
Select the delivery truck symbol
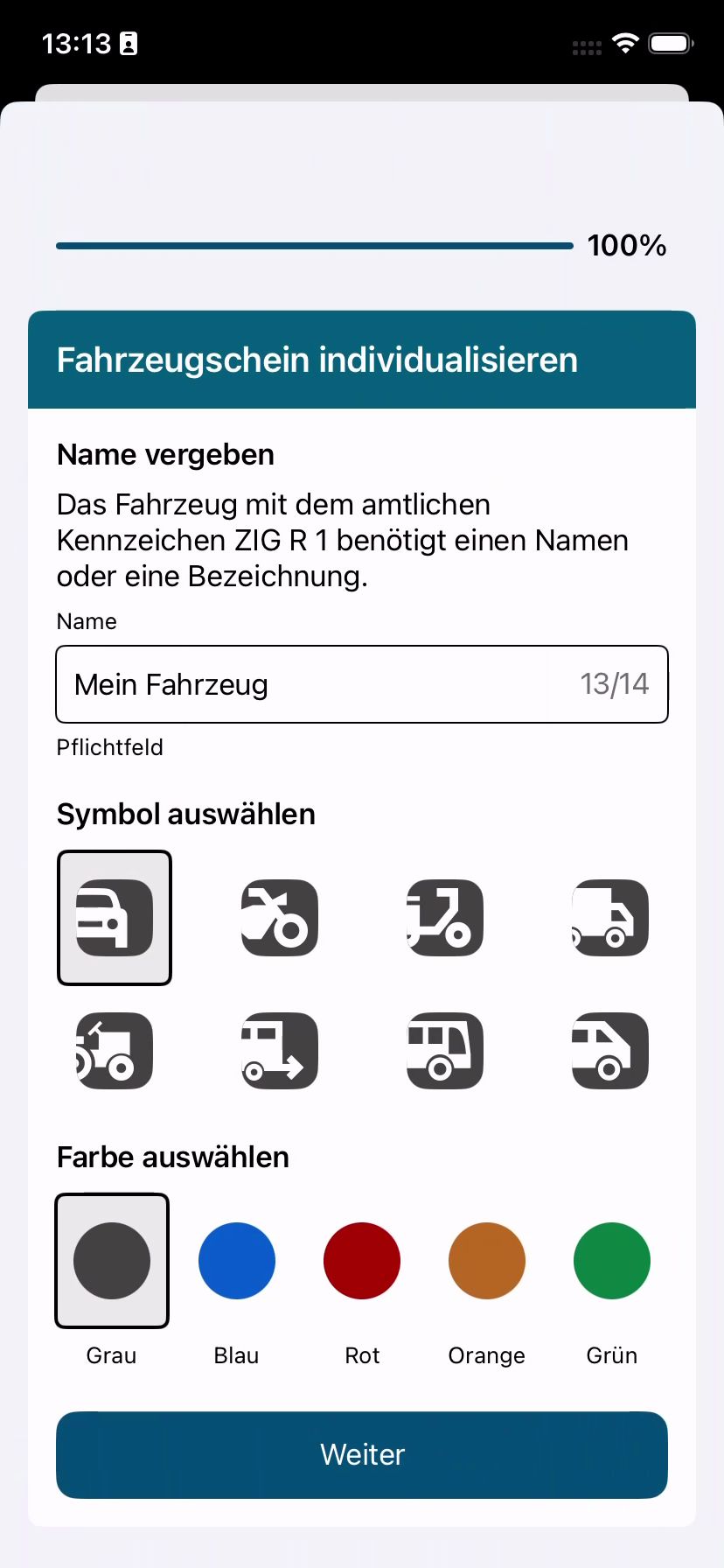tap(610, 918)
